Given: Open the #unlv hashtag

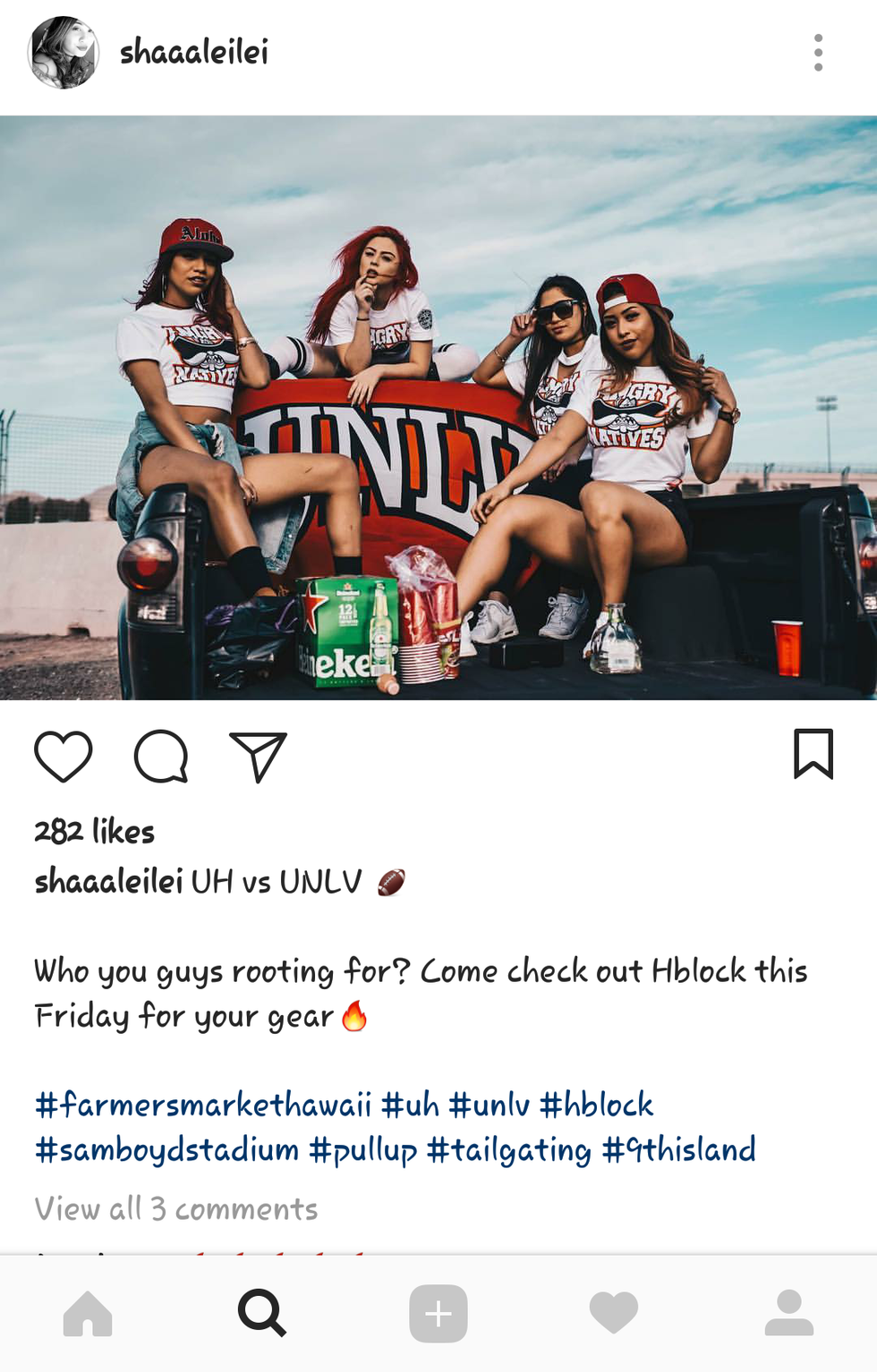Looking at the screenshot, I should [489, 1105].
